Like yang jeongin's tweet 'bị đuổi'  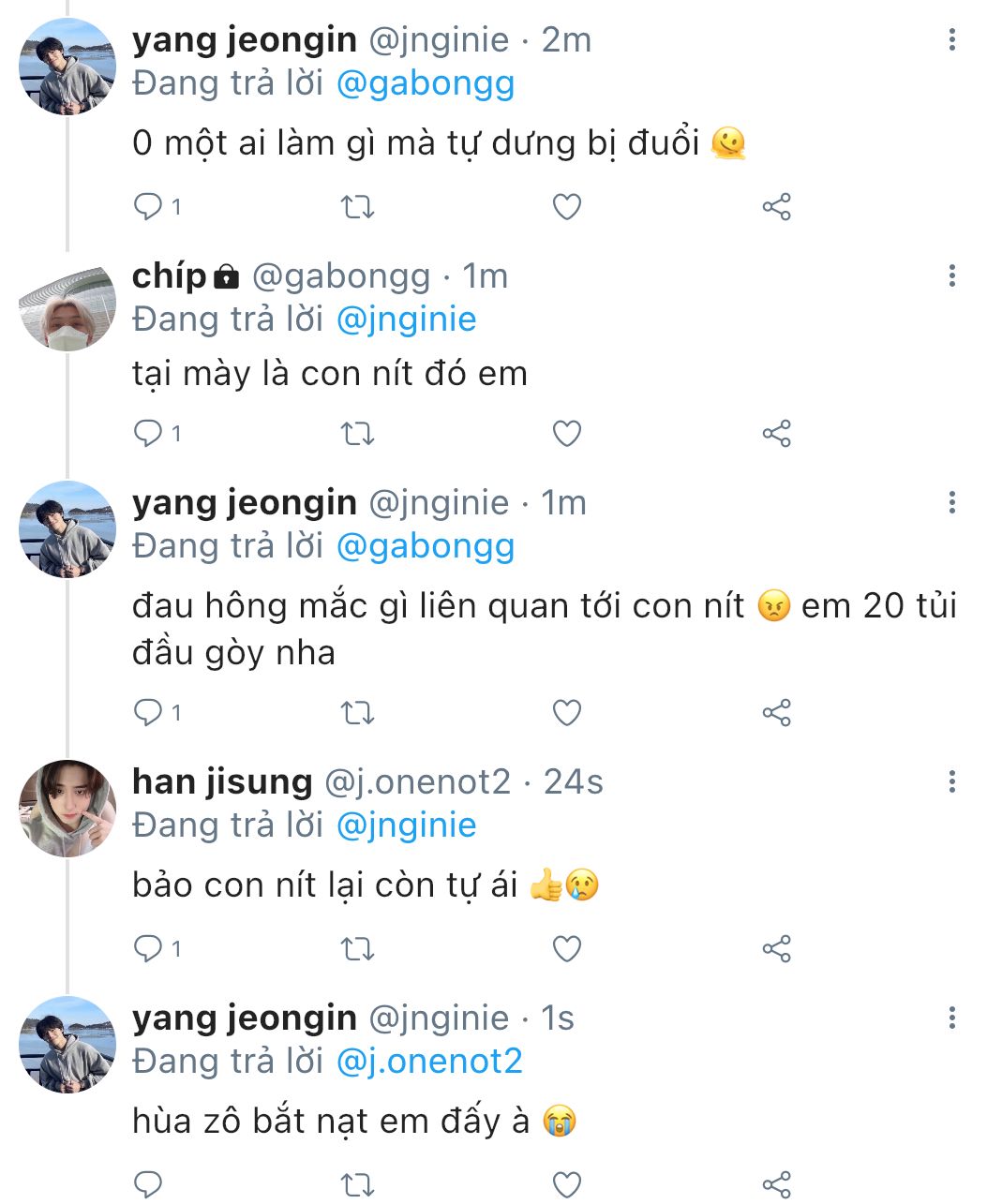[x=567, y=207]
